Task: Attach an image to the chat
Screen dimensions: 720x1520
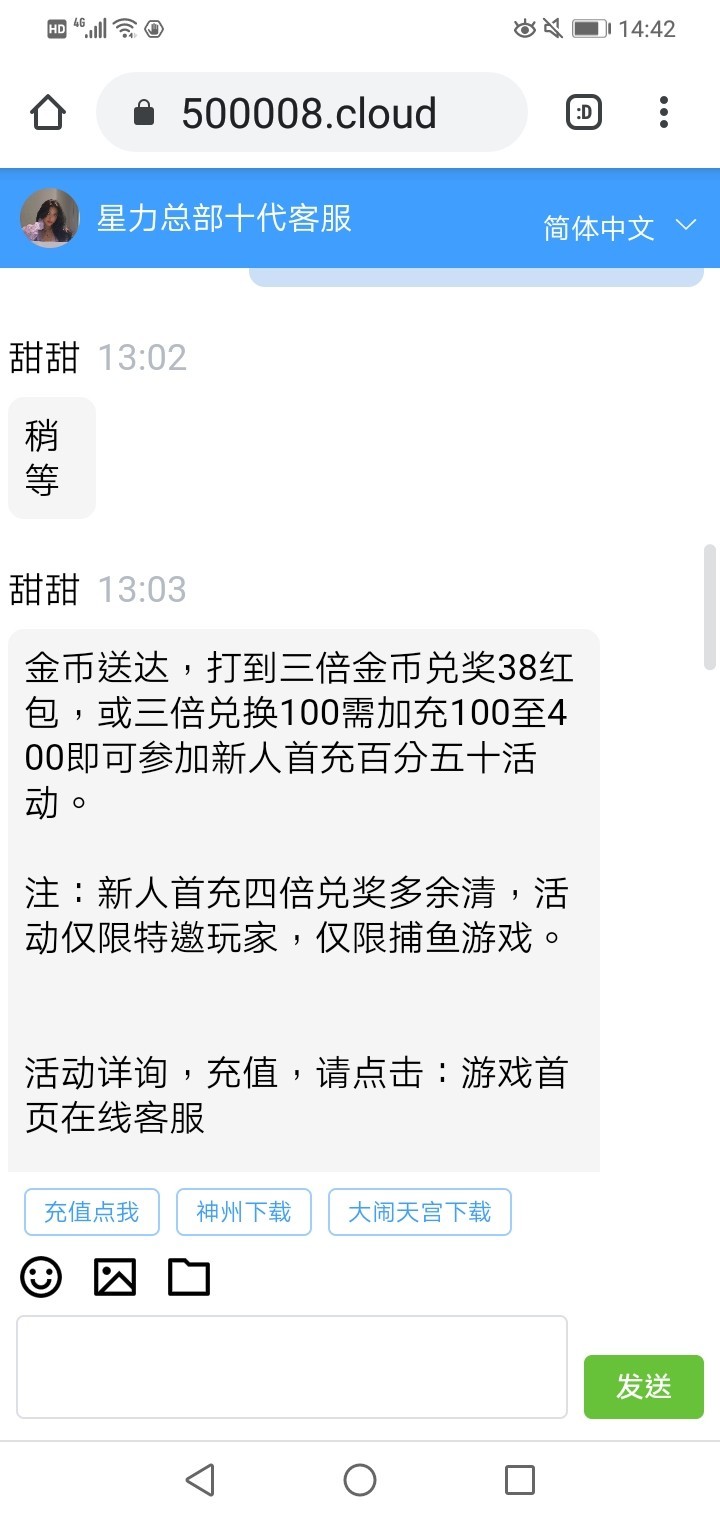Action: 115,1277
